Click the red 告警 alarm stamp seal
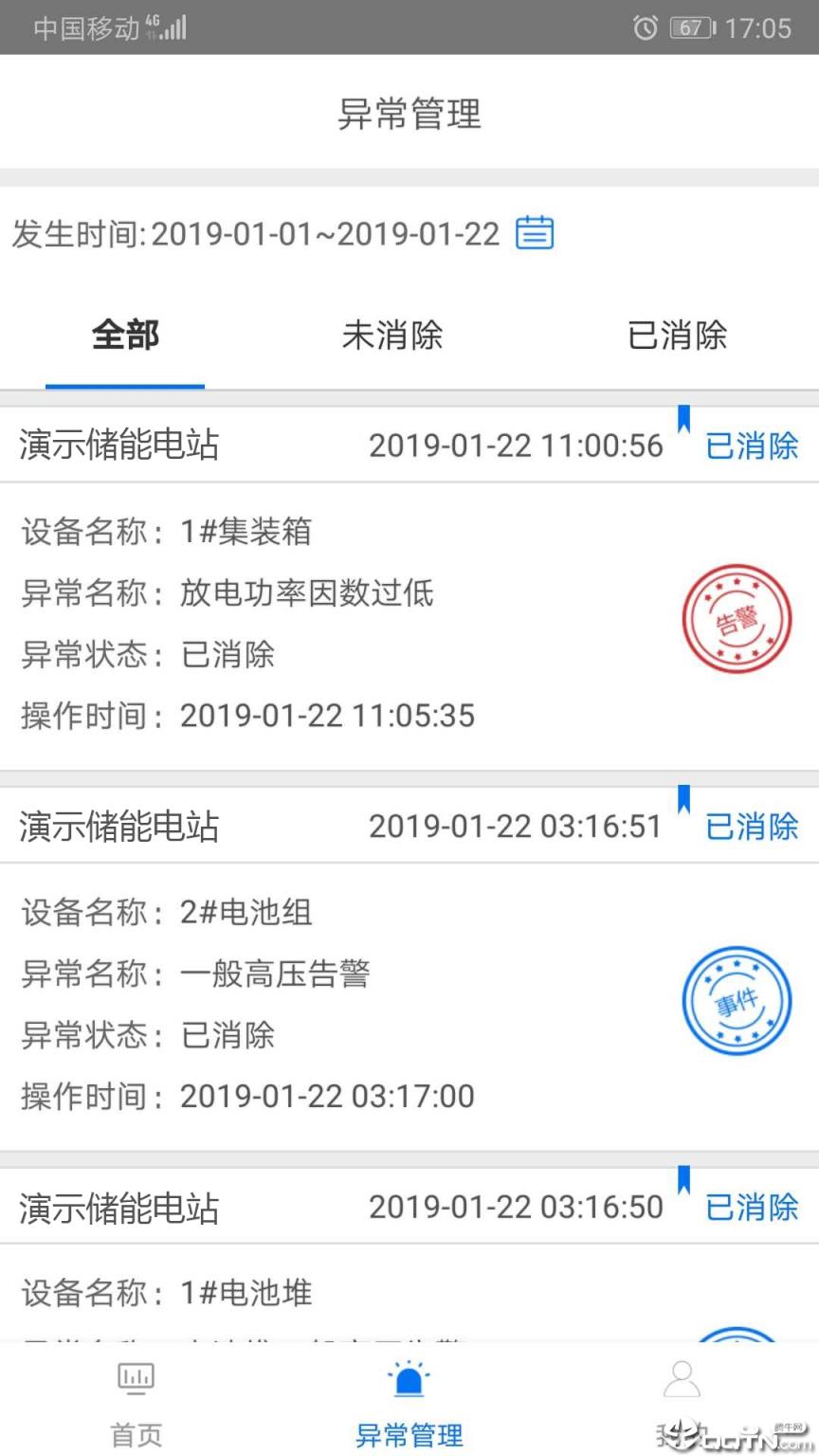 737,618
